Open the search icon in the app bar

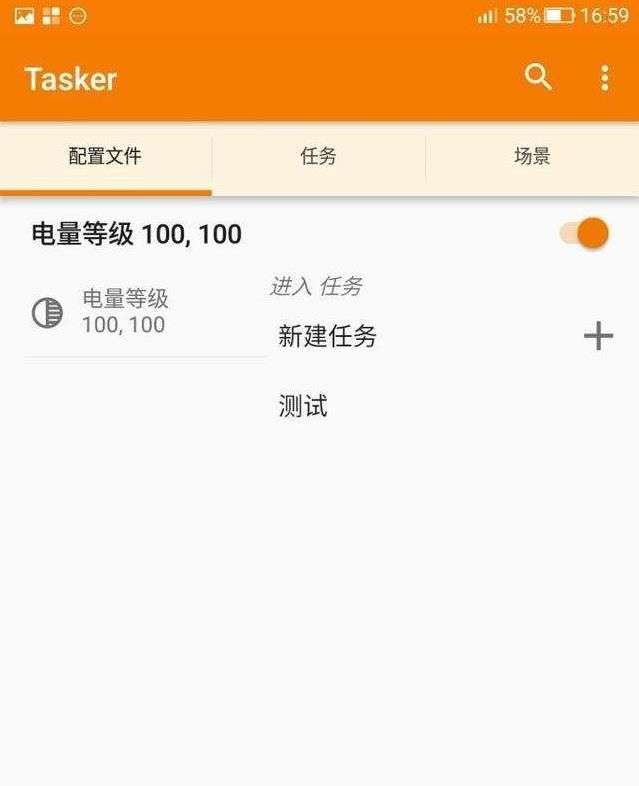538,77
